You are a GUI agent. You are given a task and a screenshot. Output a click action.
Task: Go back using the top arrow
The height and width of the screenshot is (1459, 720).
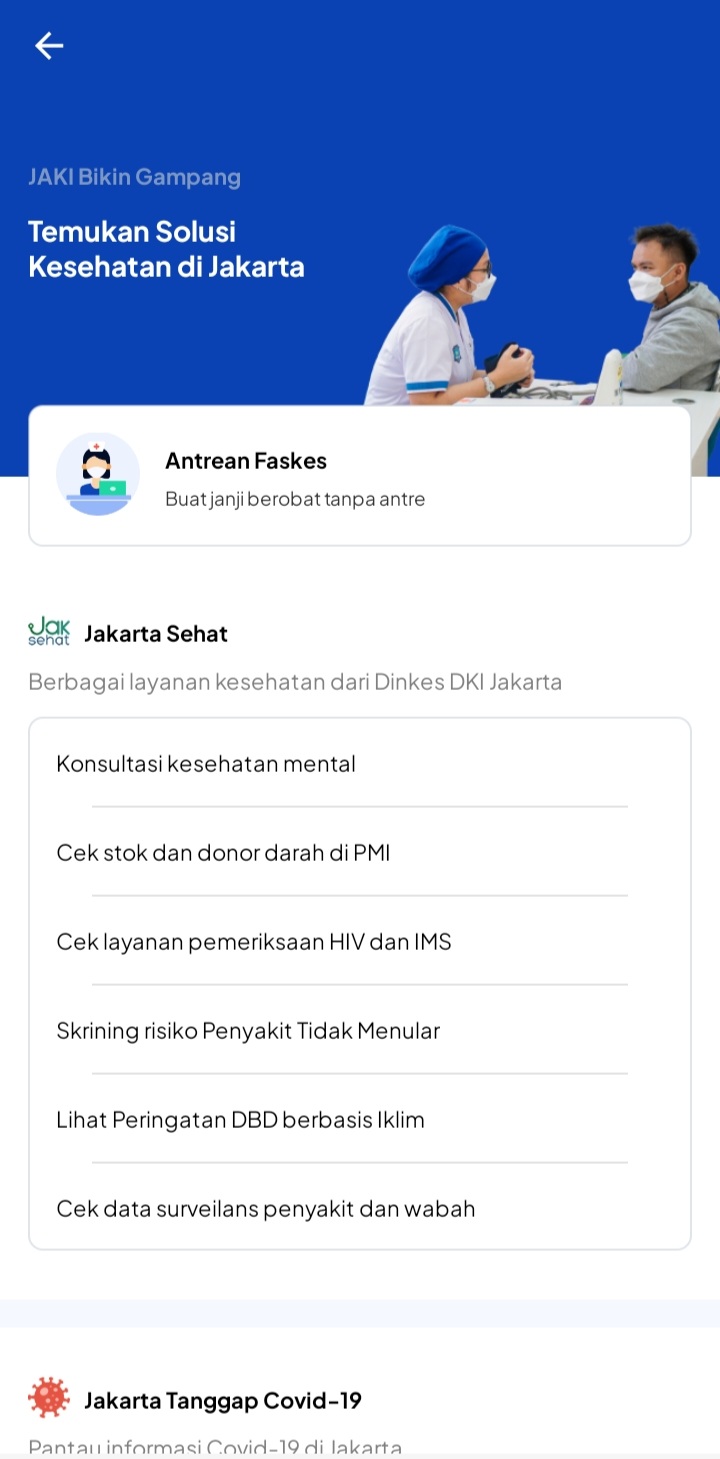(49, 46)
